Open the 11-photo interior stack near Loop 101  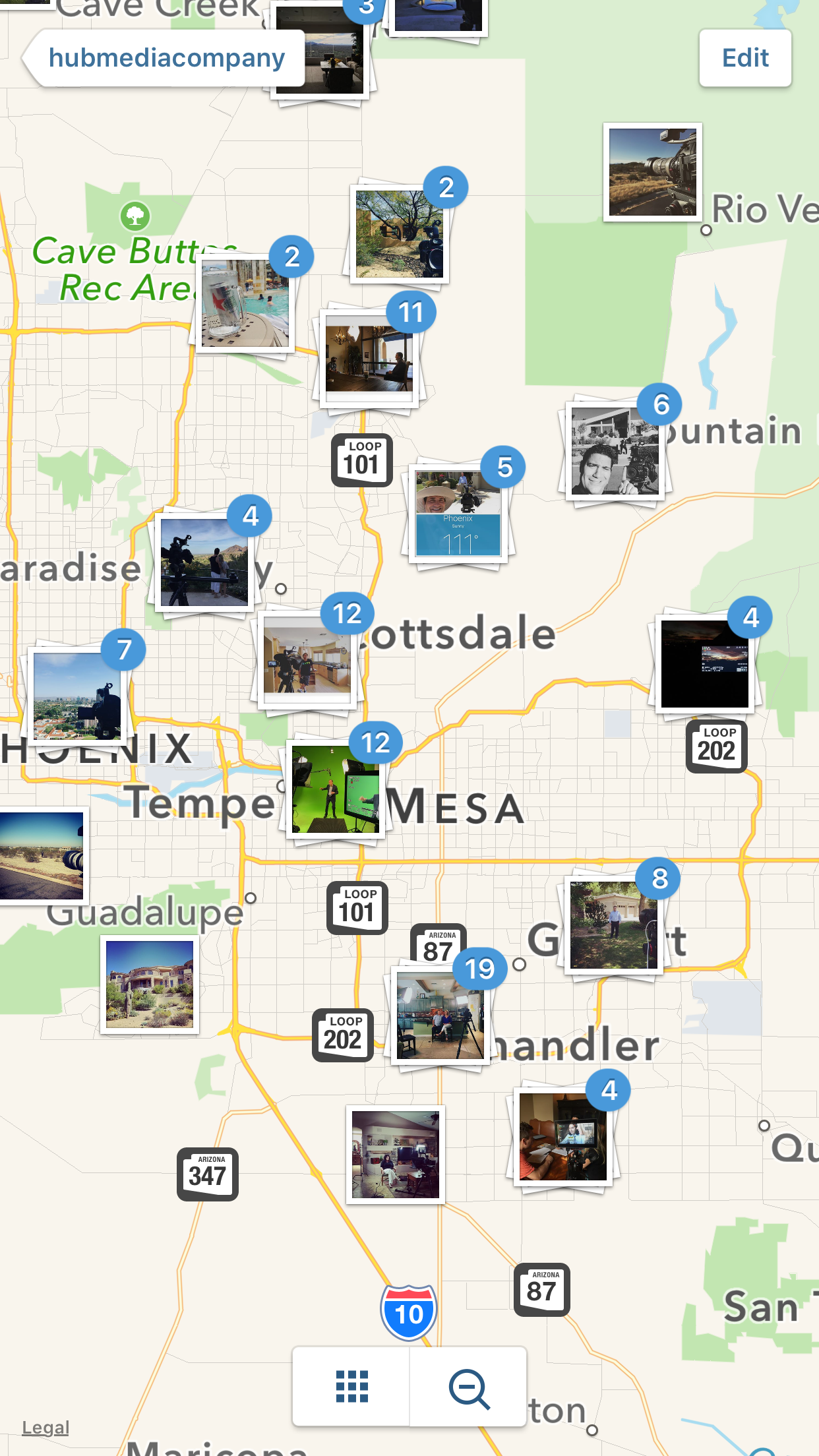coord(369,356)
